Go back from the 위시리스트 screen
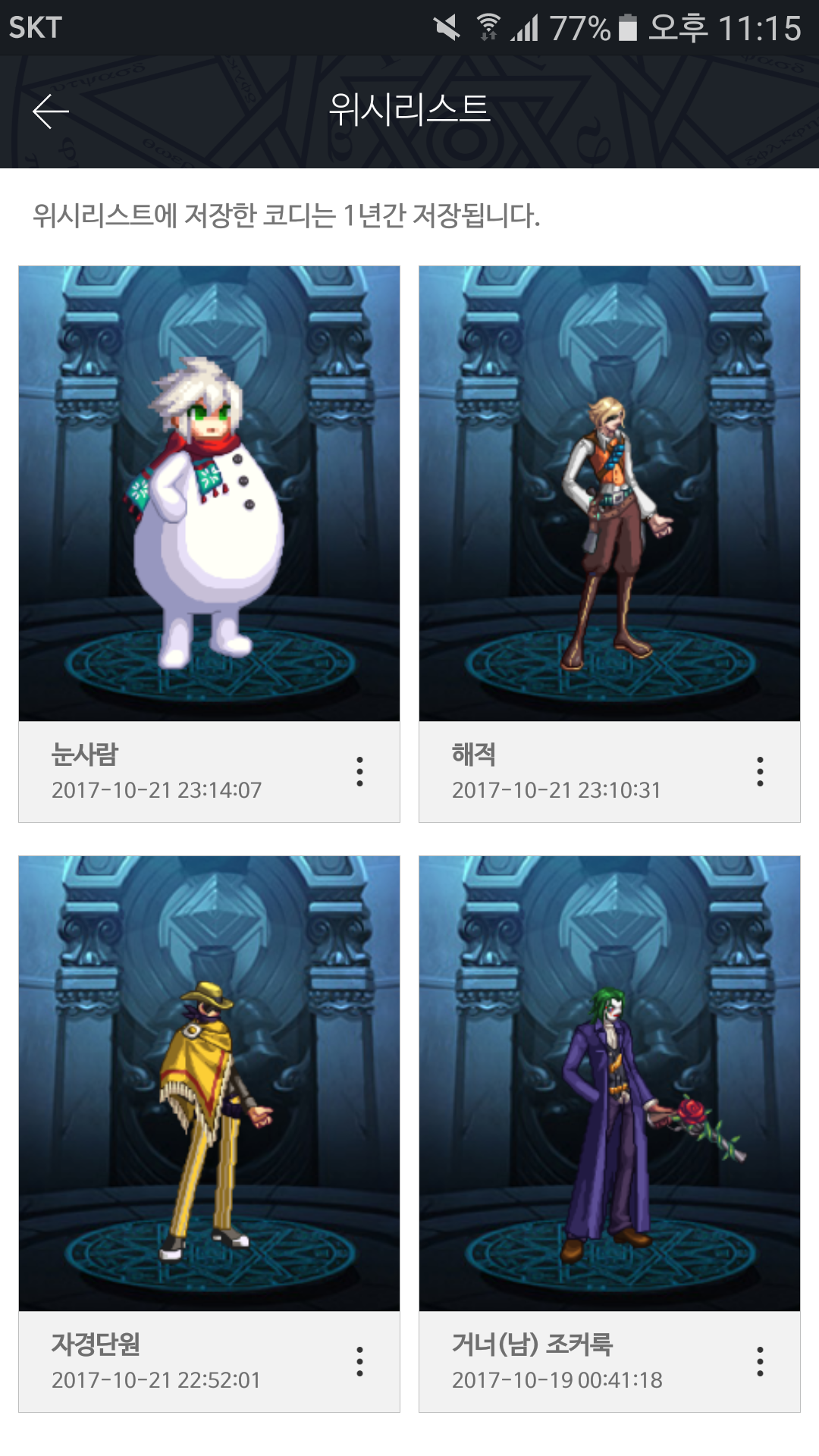 [x=51, y=111]
